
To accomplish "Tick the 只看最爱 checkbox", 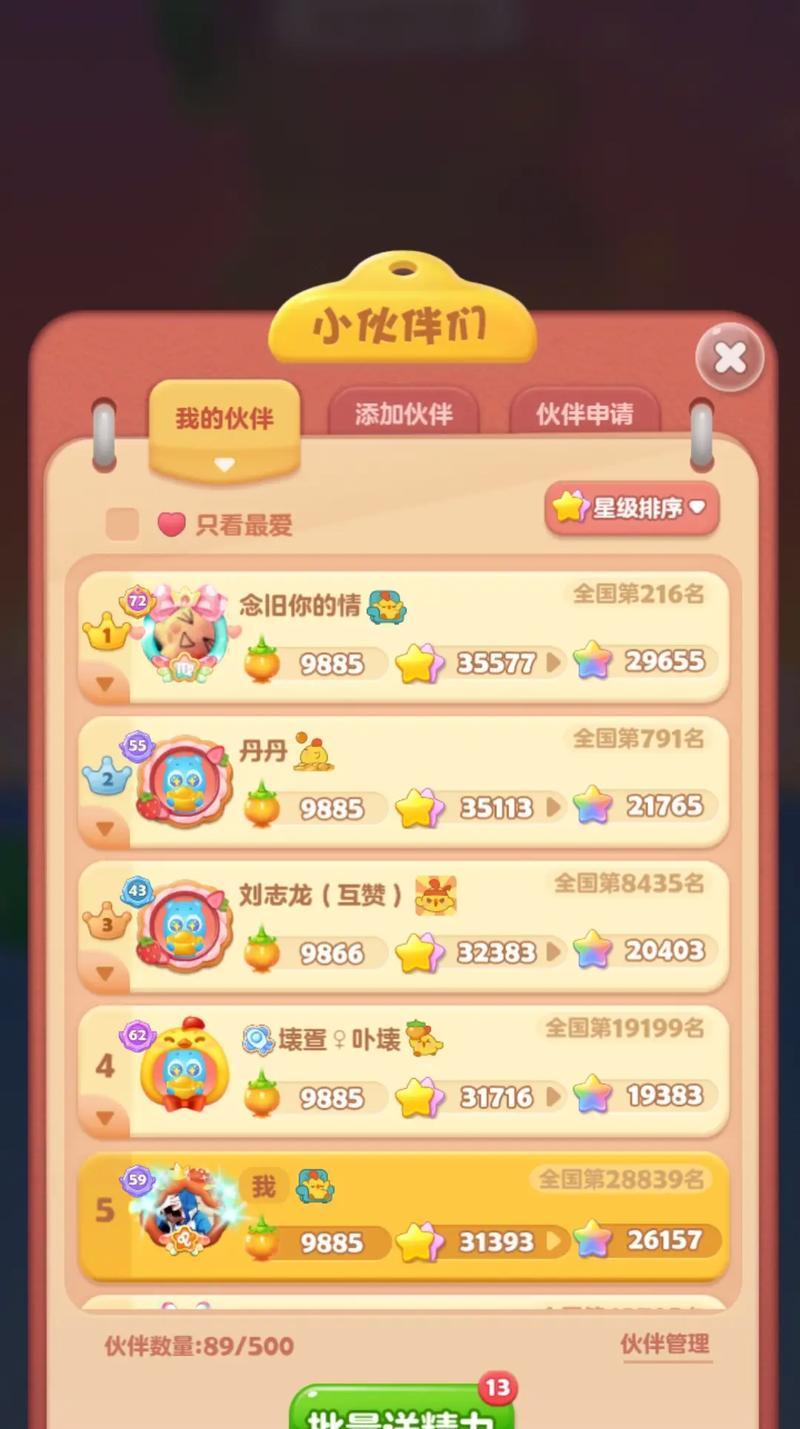I will [x=122, y=524].
